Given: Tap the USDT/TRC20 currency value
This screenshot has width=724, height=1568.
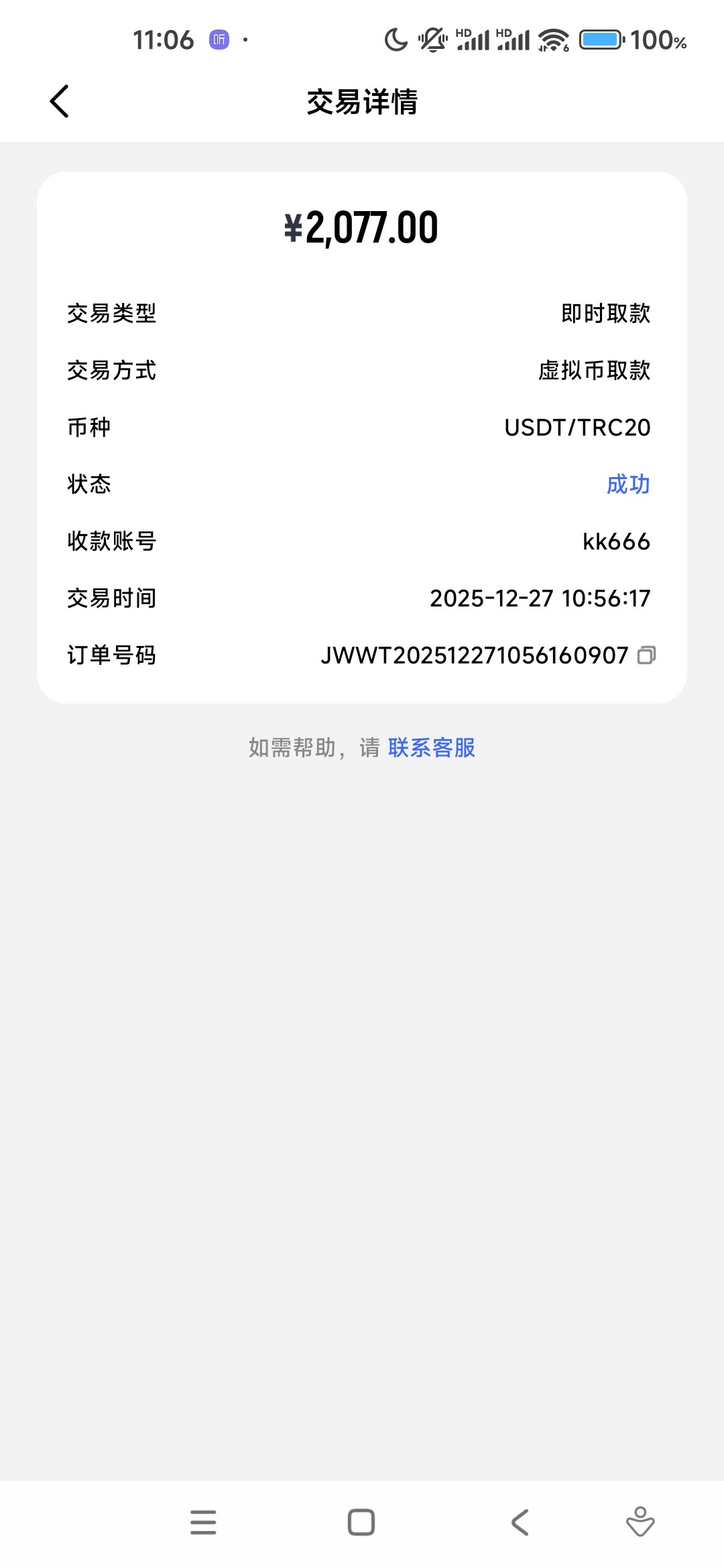Looking at the screenshot, I should [x=577, y=428].
